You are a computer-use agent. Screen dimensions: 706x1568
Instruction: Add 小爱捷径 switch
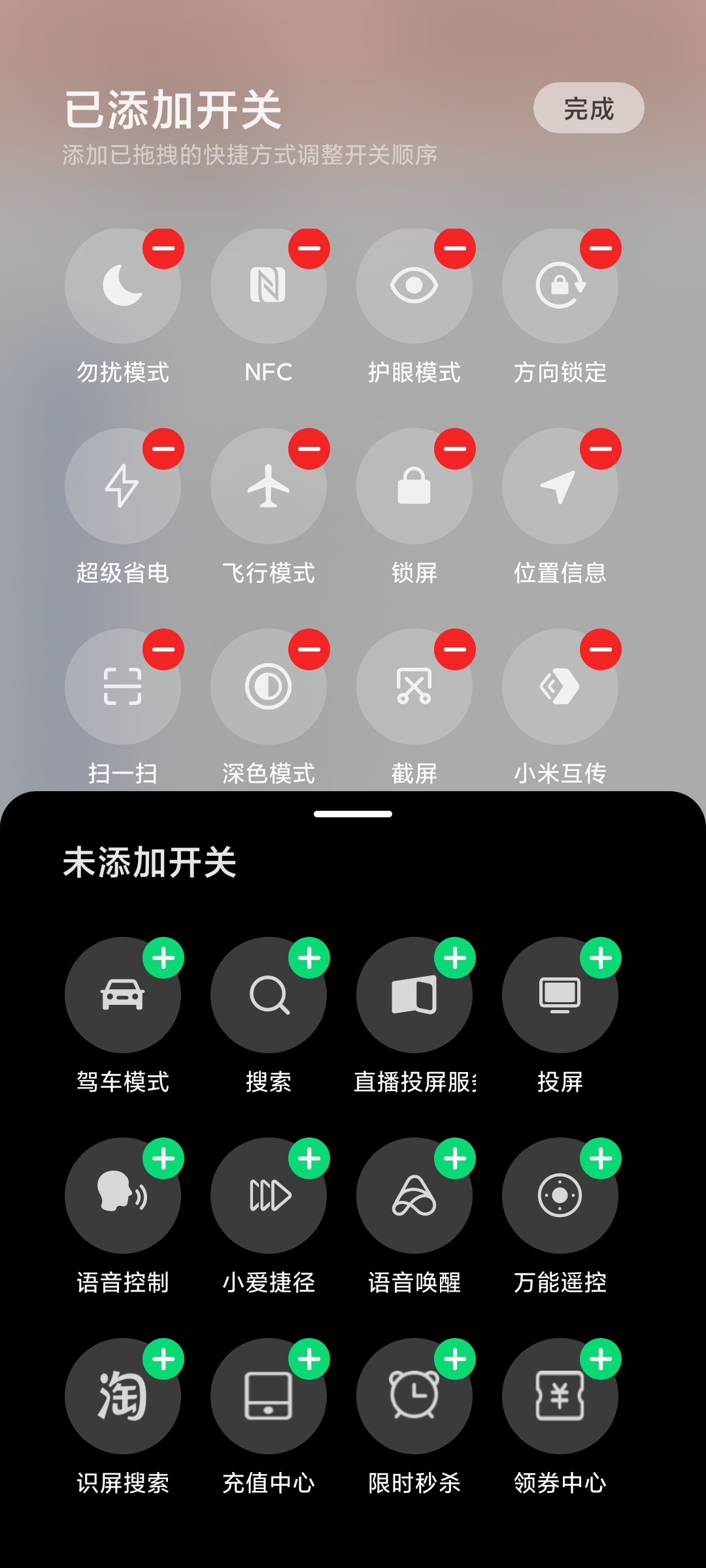pos(309,1158)
